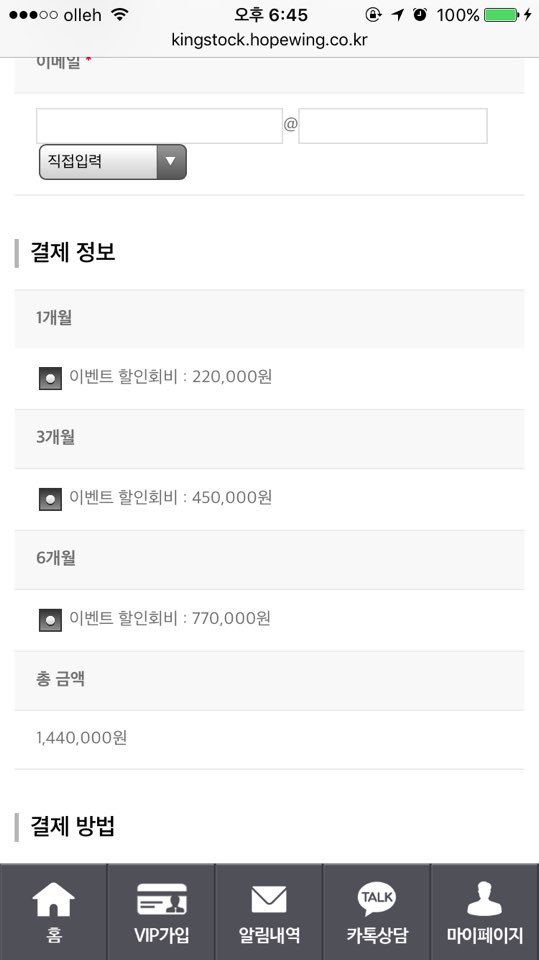The width and height of the screenshot is (539, 960).
Task: Tap the email ID input field before @
Action: click(x=159, y=126)
